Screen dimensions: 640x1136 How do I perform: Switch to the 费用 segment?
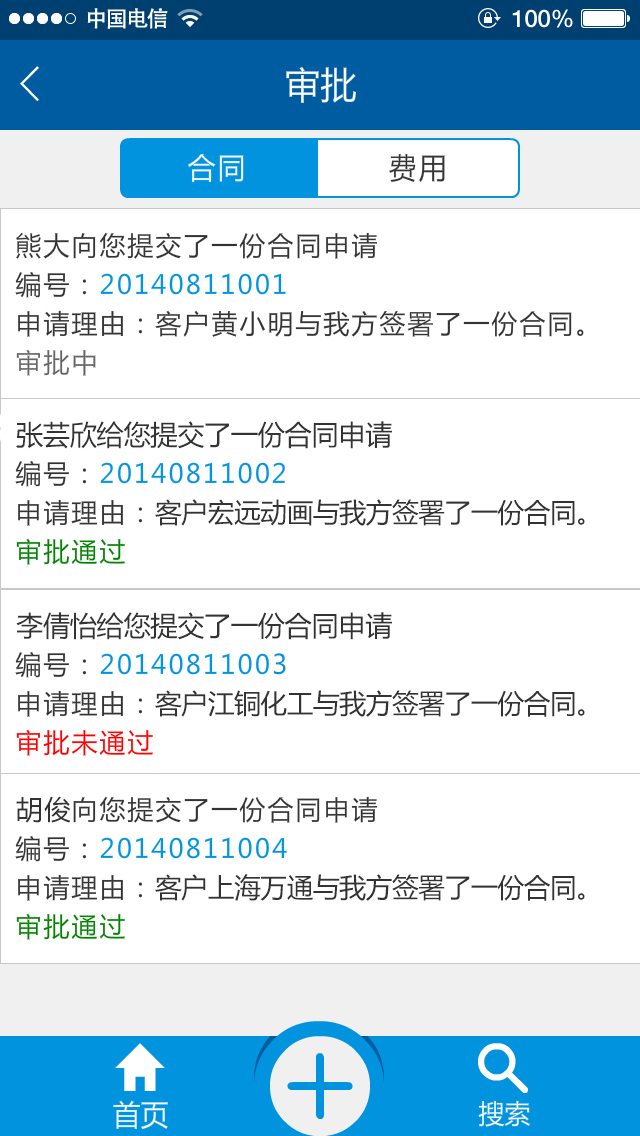[x=418, y=168]
